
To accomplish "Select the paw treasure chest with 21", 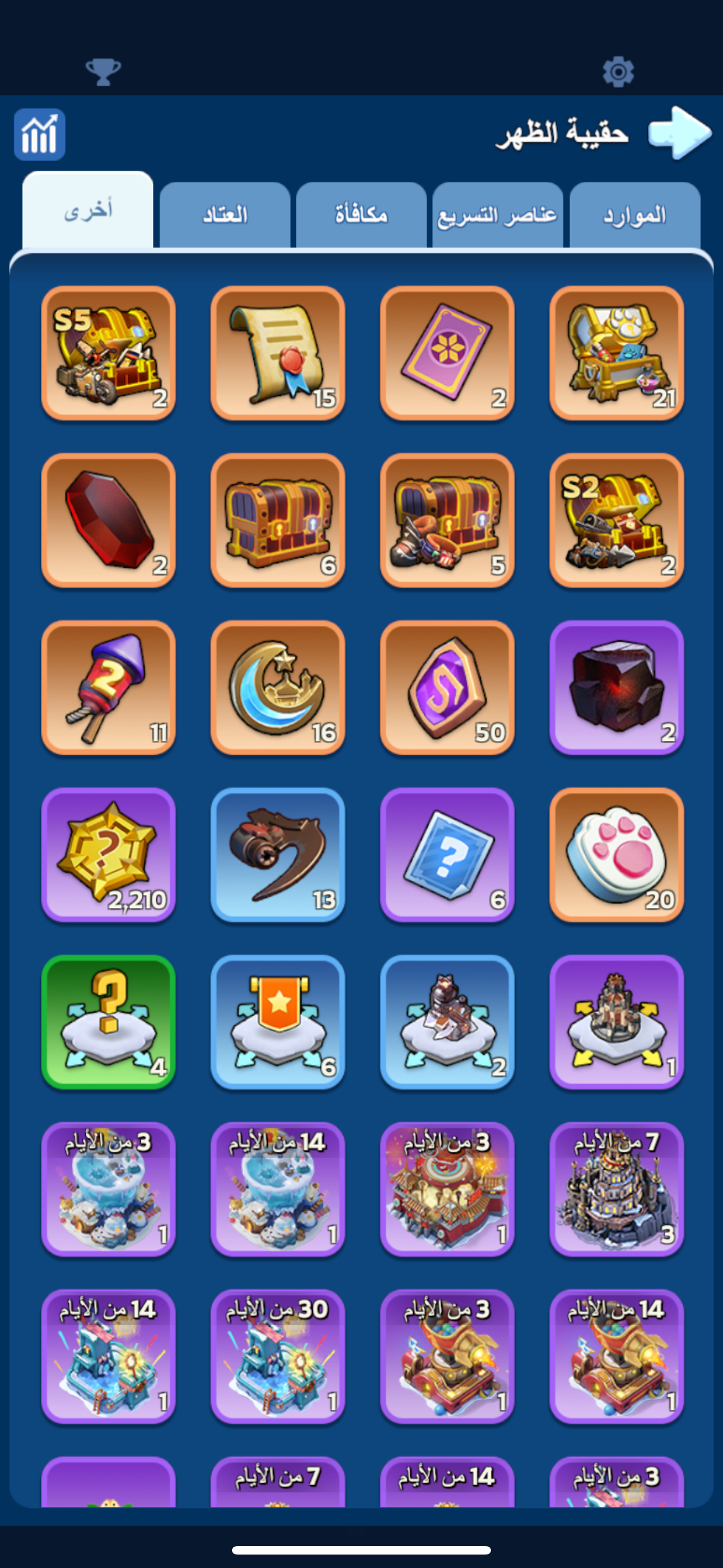I will pyautogui.click(x=617, y=353).
